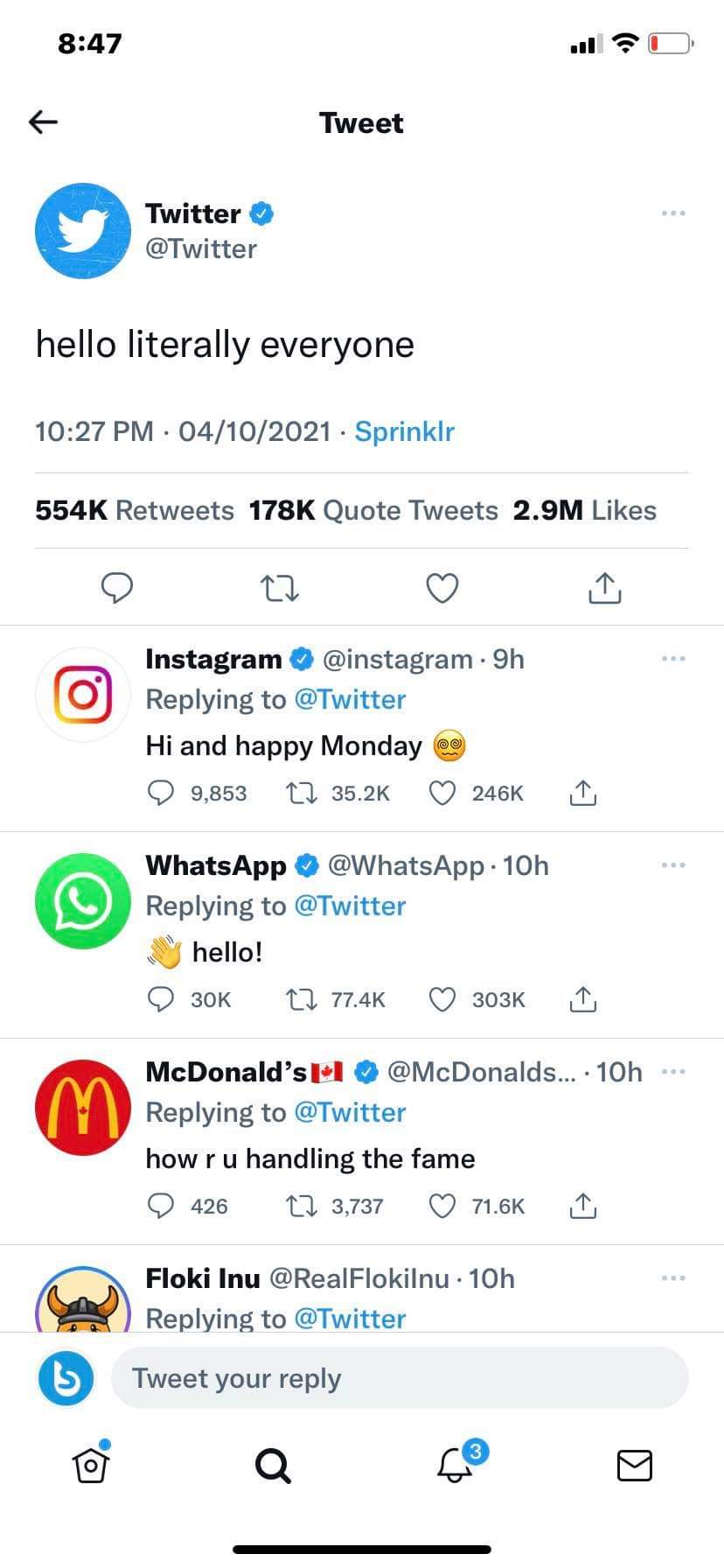Open the Messages tab
Image resolution: width=724 pixels, height=1568 pixels.
[x=634, y=1465]
